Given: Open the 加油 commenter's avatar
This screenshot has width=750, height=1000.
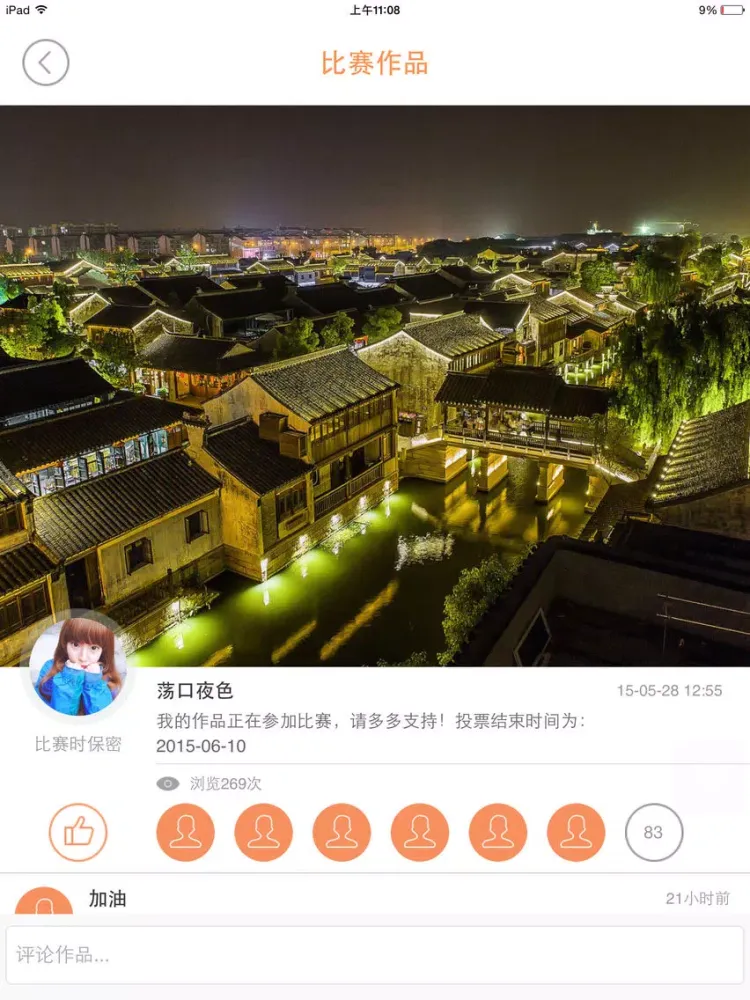Looking at the screenshot, I should pyautogui.click(x=44, y=900).
